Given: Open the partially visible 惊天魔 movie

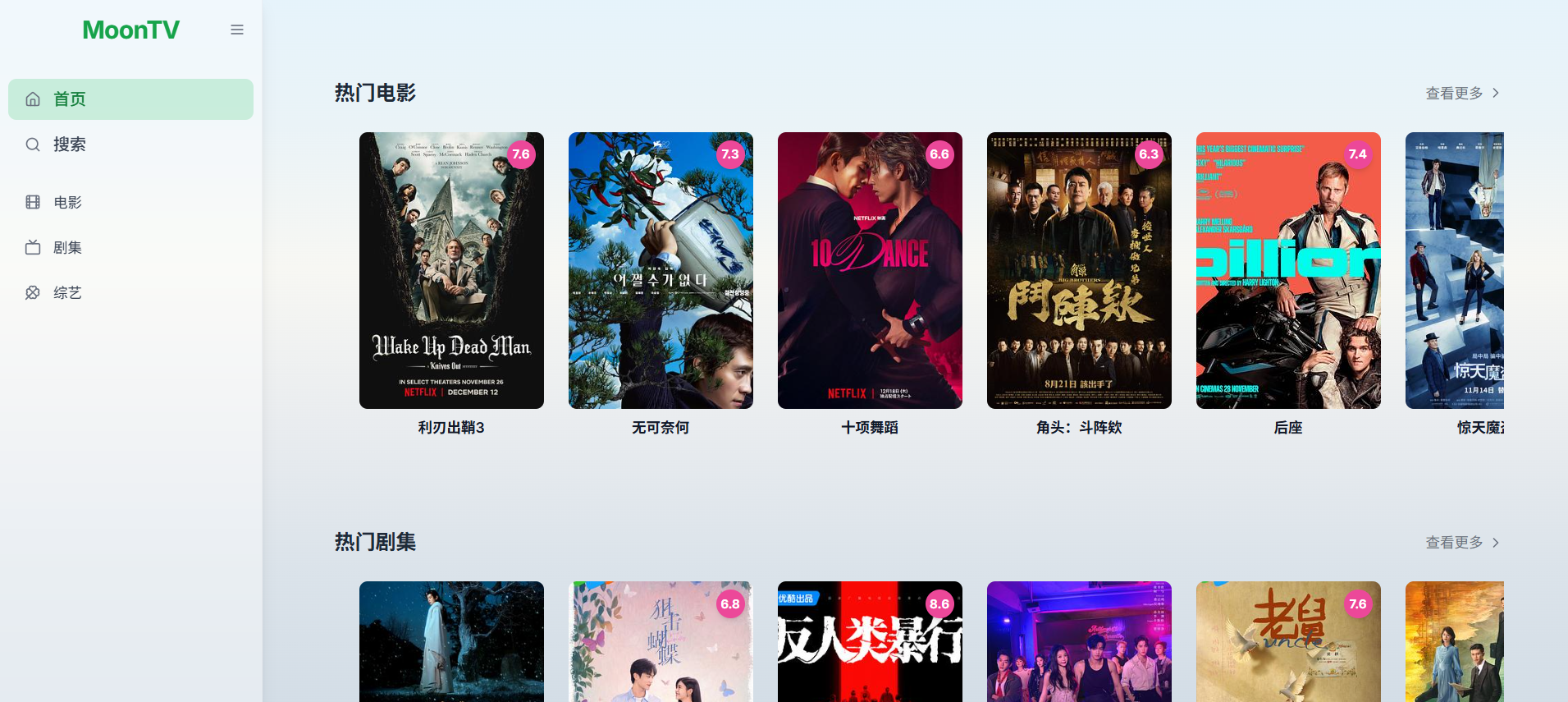Looking at the screenshot, I should (1454, 271).
